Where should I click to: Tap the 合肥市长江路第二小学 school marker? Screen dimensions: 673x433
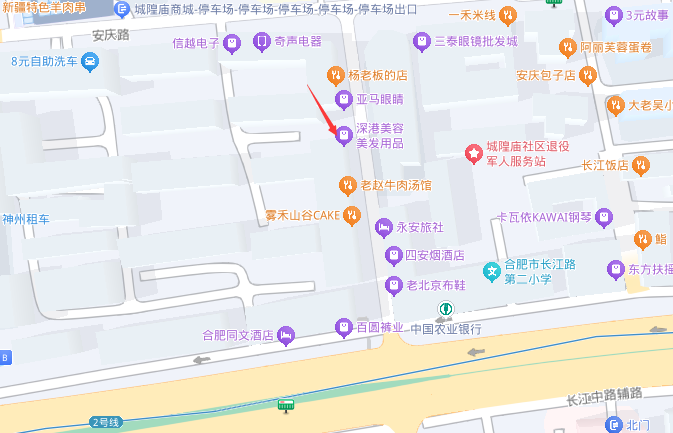pyautogui.click(x=491, y=271)
